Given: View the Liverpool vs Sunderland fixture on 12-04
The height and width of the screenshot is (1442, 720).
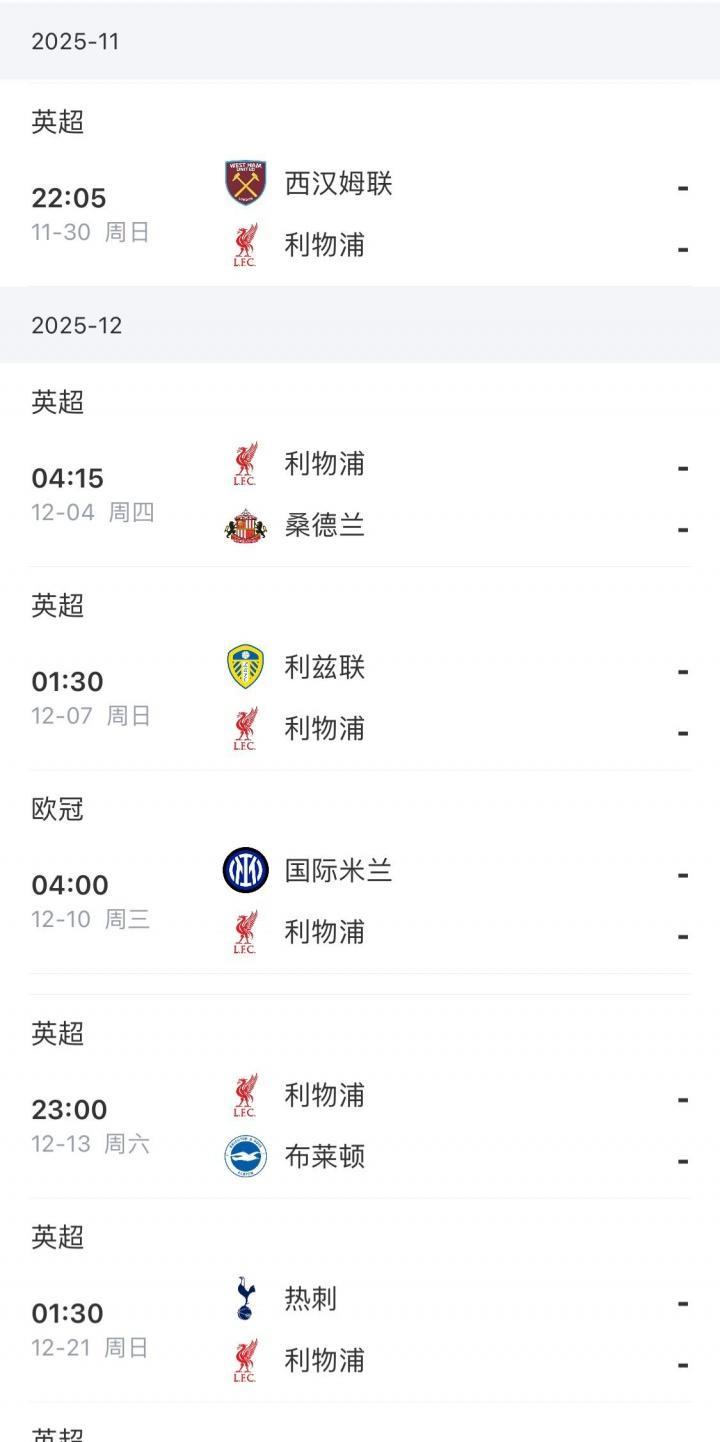Looking at the screenshot, I should coord(360,495).
